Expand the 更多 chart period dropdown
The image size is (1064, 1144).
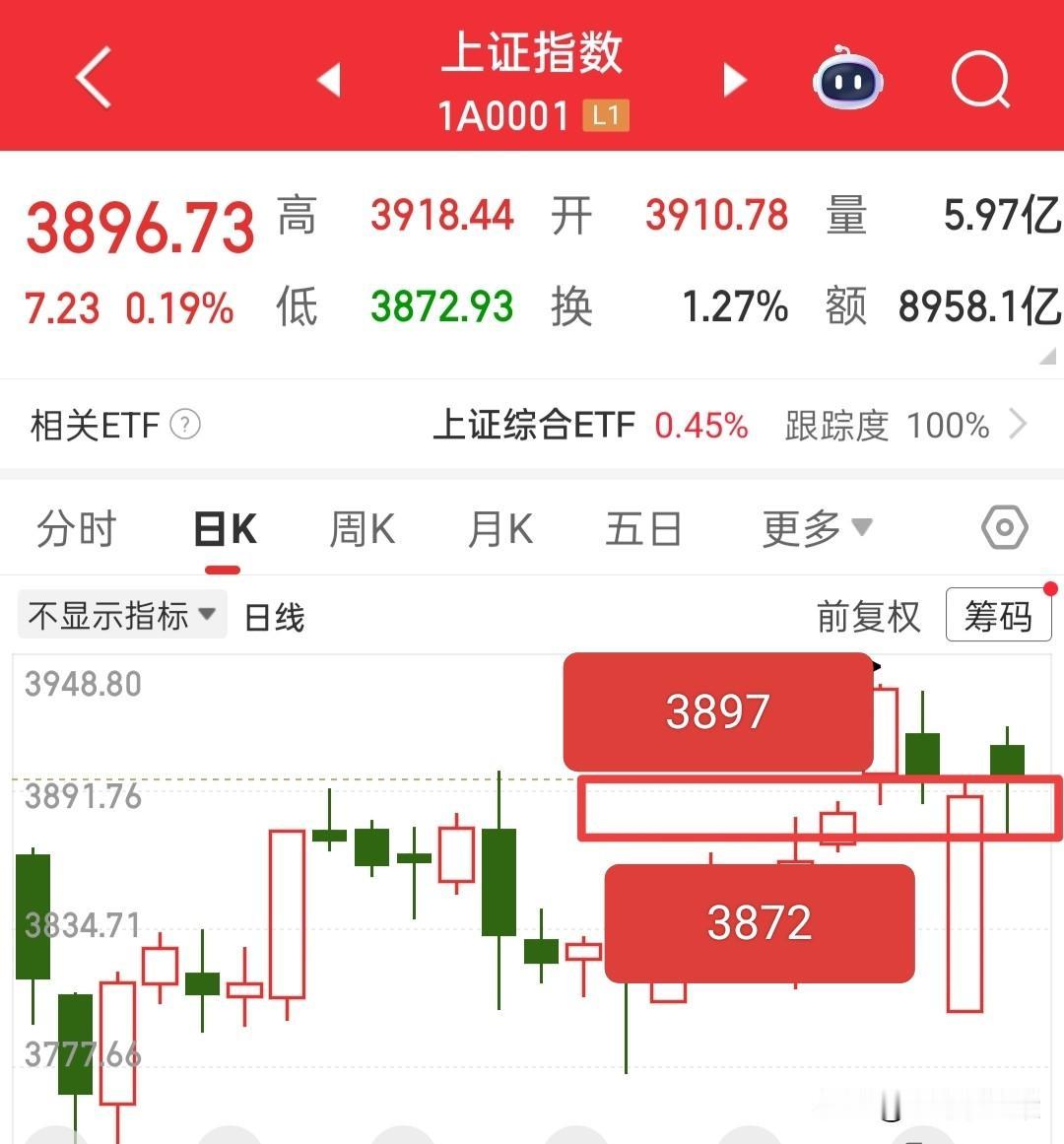(x=817, y=529)
